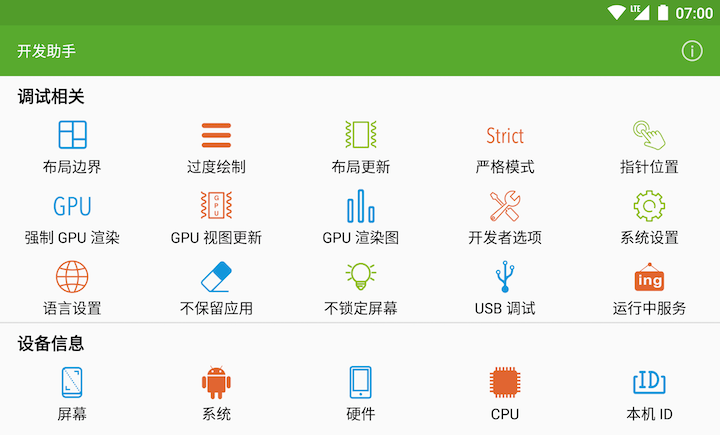
Task: Turn on 严格模式 strict mode
Action: tap(505, 147)
